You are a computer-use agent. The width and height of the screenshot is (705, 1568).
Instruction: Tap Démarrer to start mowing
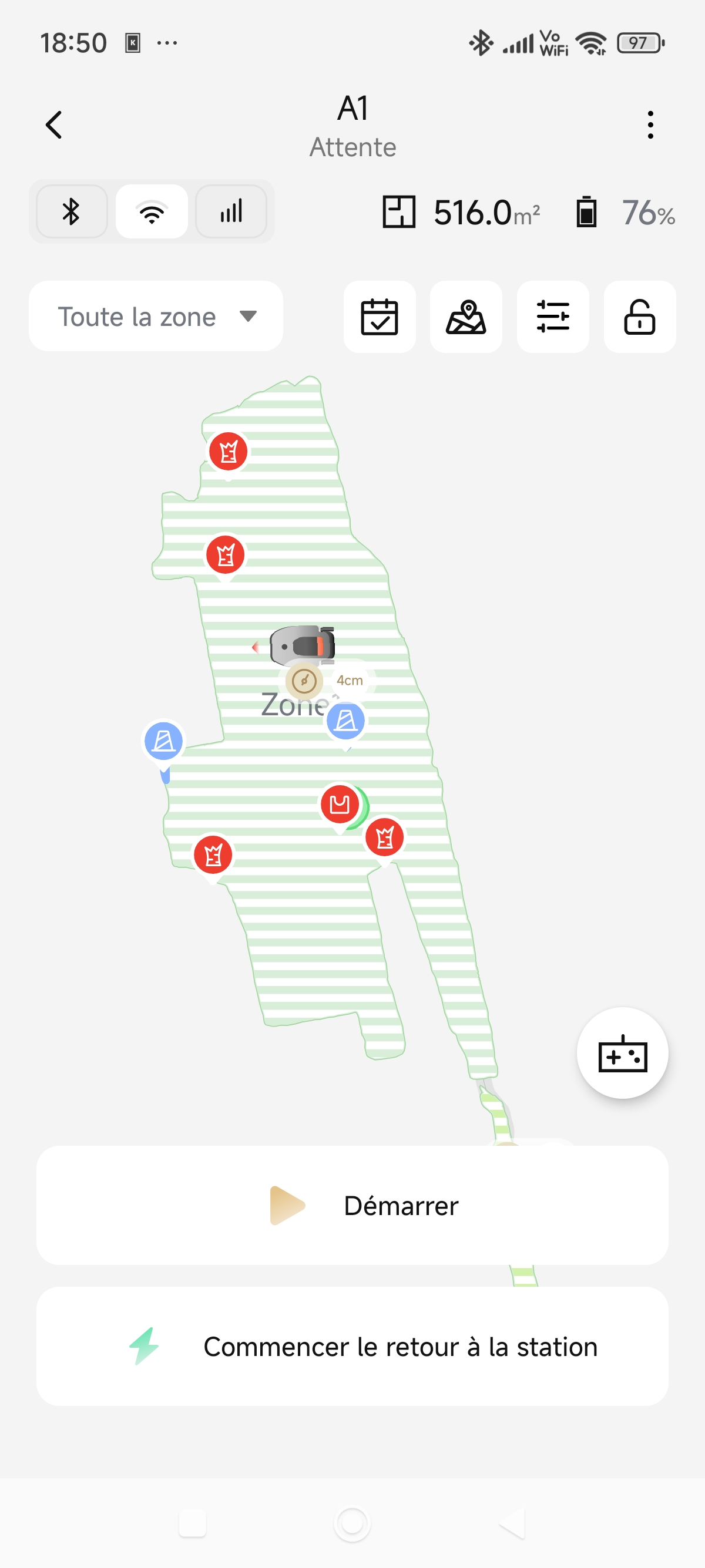(x=352, y=1205)
